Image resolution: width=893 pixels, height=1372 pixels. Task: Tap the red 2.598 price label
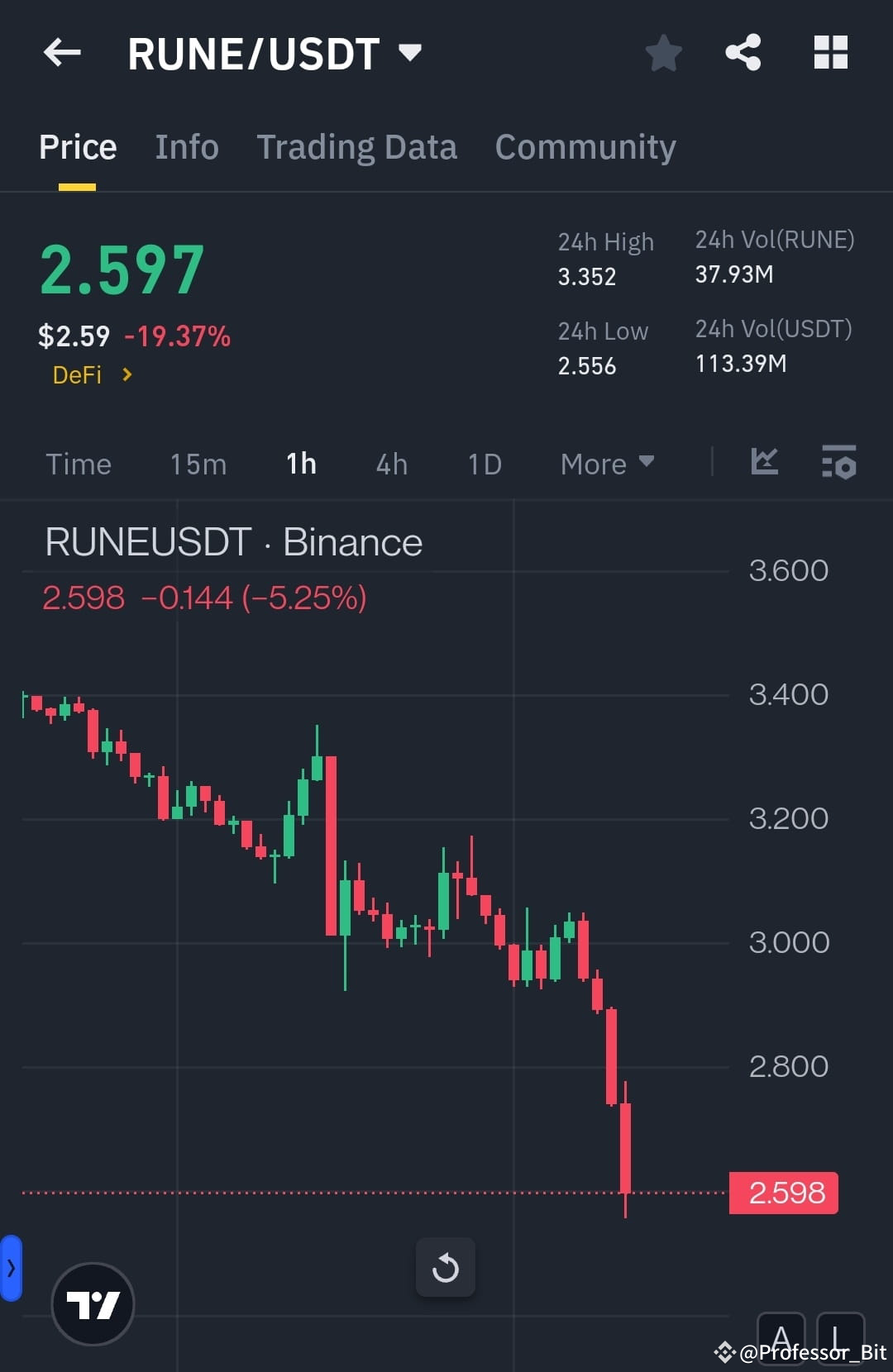tap(782, 1193)
